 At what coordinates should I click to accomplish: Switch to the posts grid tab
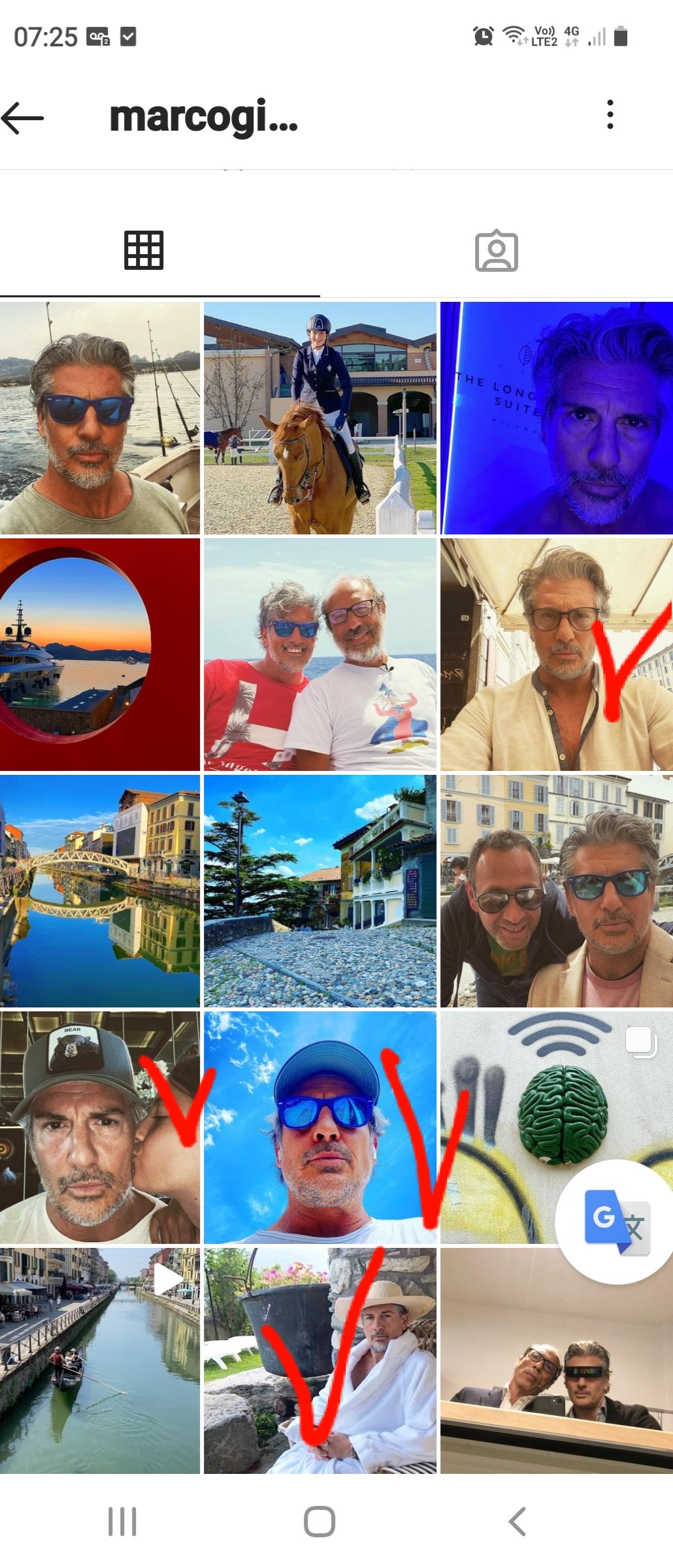(x=144, y=251)
